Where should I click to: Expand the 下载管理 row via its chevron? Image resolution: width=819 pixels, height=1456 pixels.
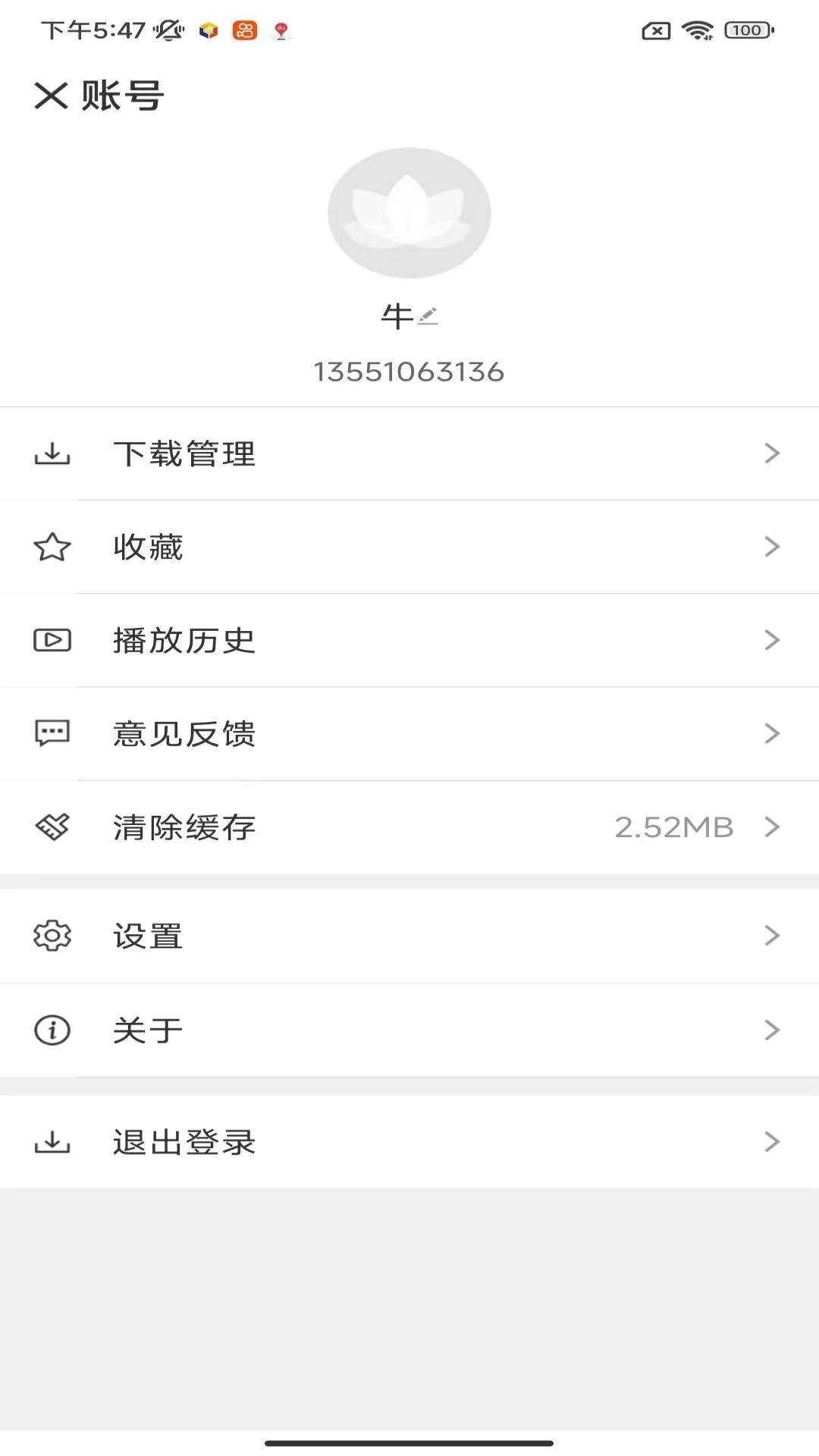coord(772,453)
